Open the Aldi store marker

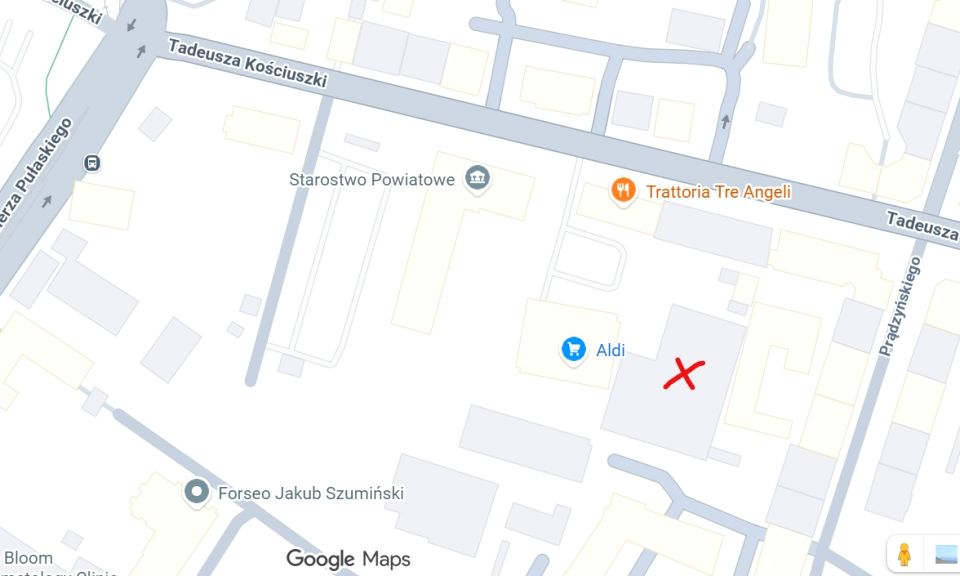(x=573, y=349)
